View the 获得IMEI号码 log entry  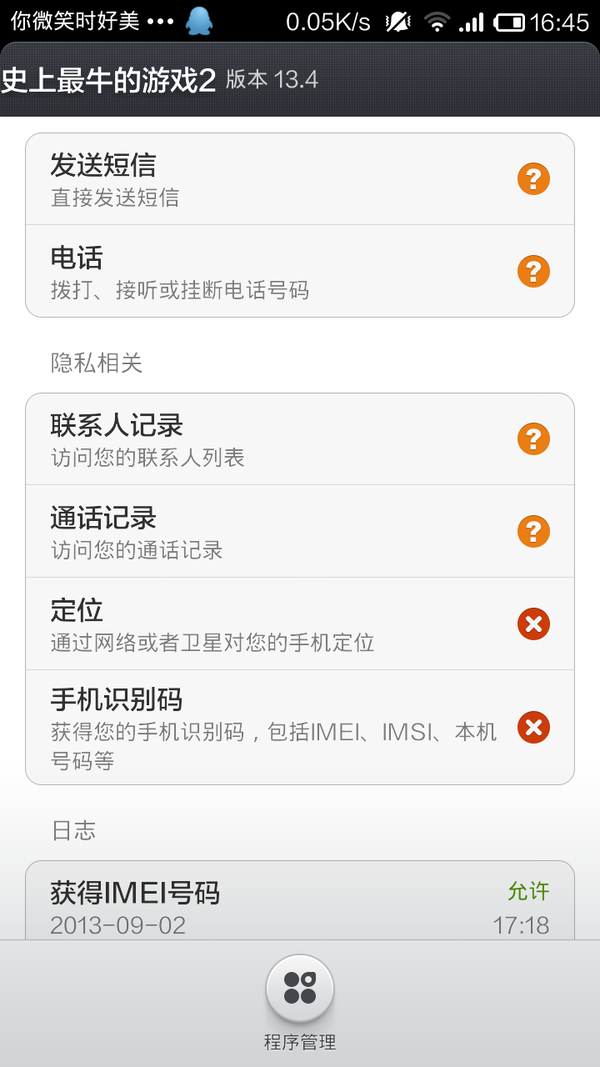[300, 900]
